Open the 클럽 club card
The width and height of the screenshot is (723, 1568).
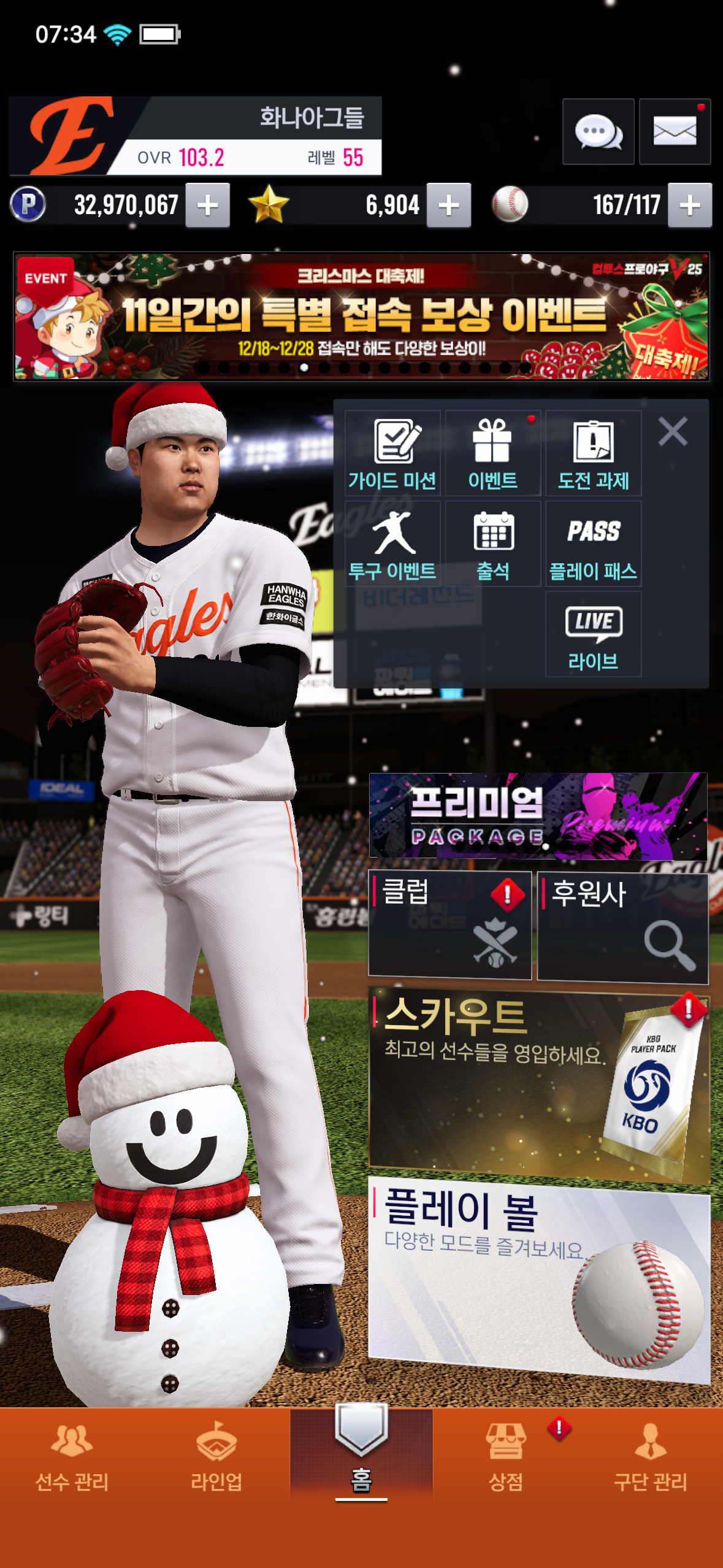449,924
